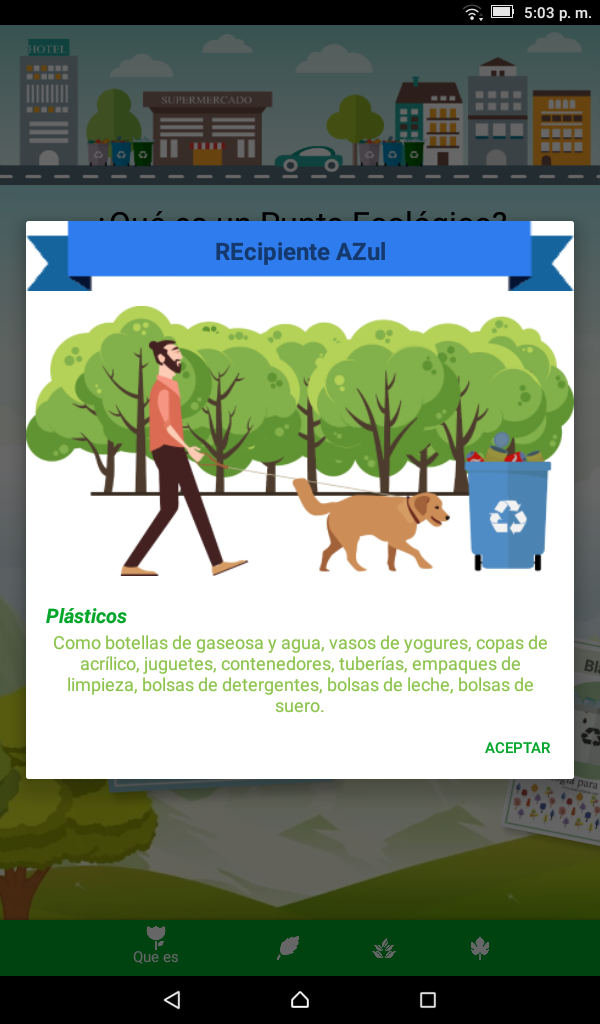The width and height of the screenshot is (600, 1024).
Task: Go back with system back button
Action: [172, 999]
